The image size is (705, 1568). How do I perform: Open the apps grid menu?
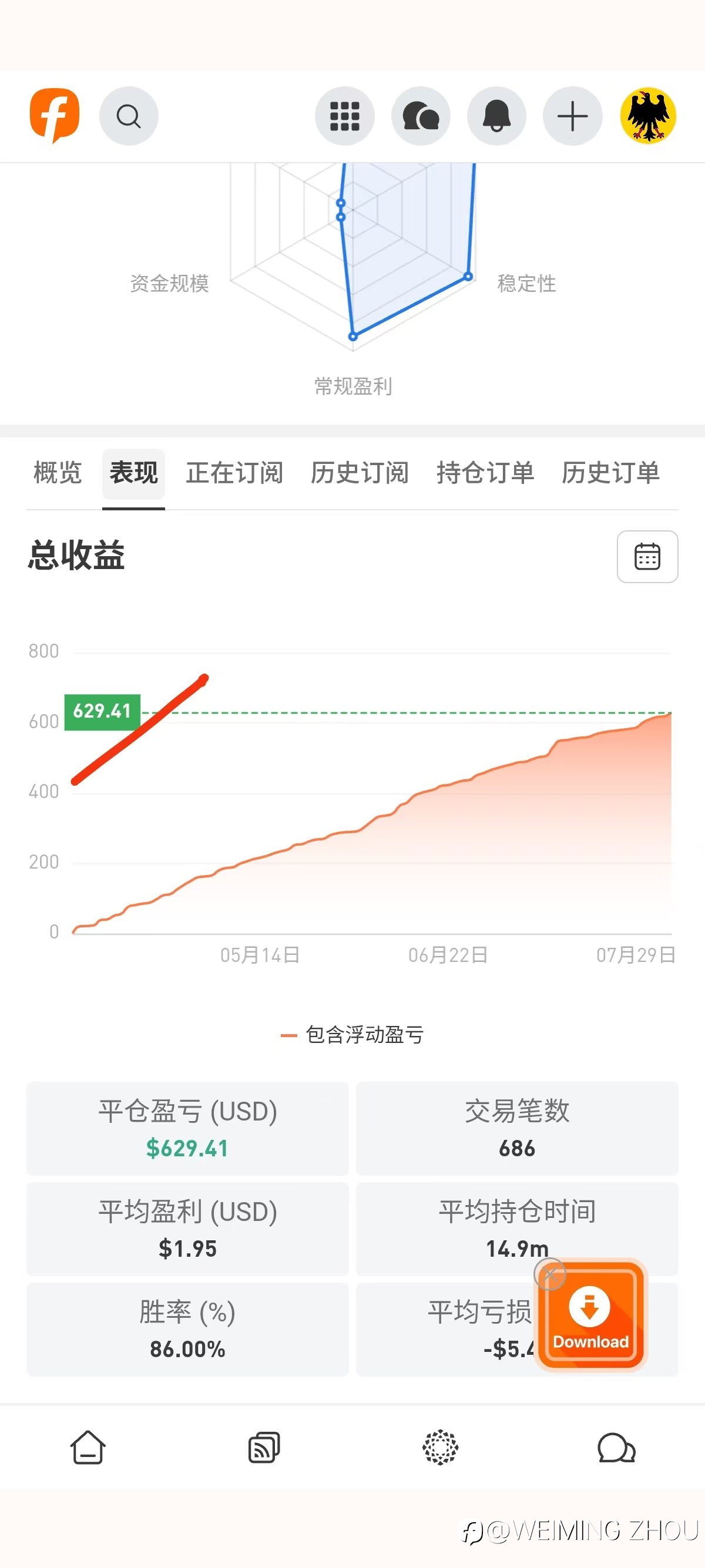click(x=345, y=116)
